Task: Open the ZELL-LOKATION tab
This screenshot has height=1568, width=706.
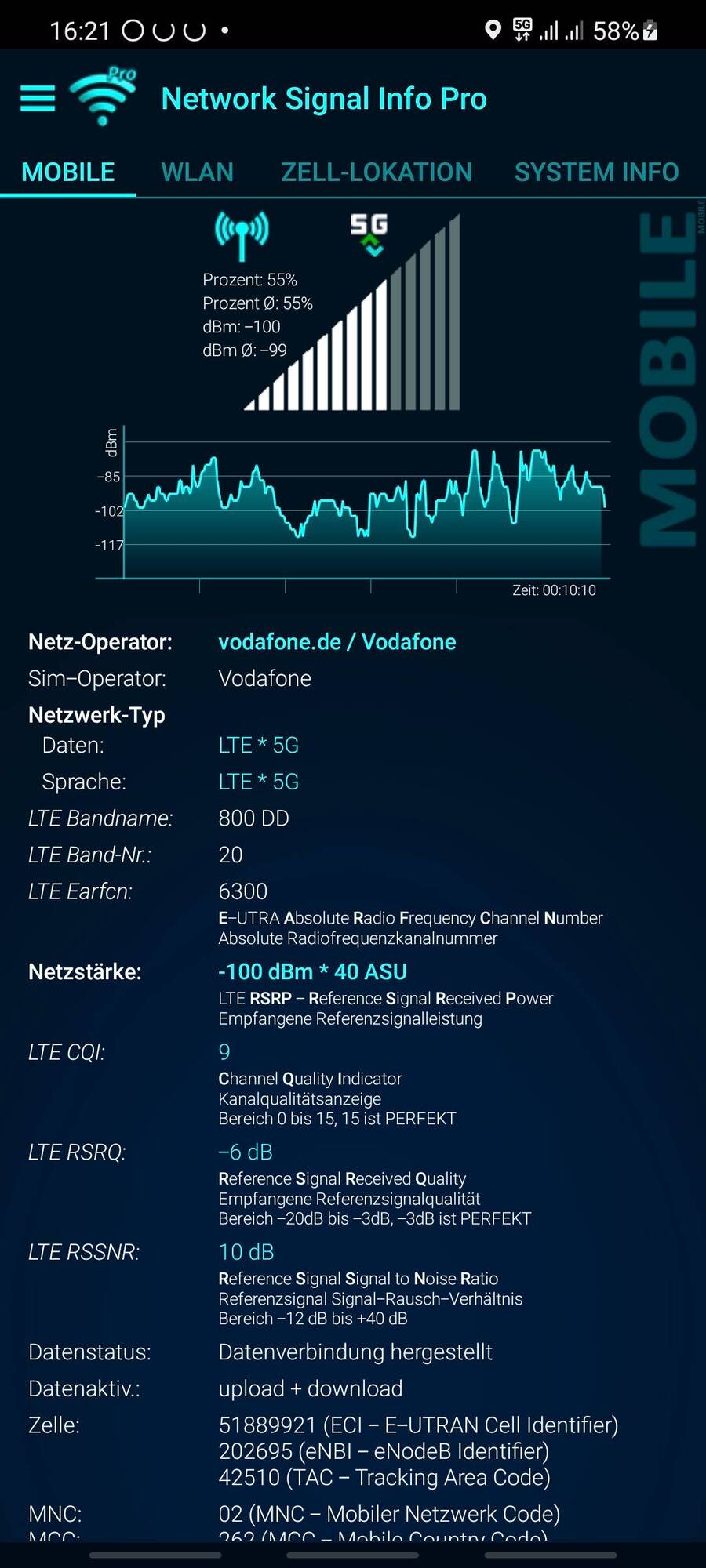Action: [x=377, y=172]
